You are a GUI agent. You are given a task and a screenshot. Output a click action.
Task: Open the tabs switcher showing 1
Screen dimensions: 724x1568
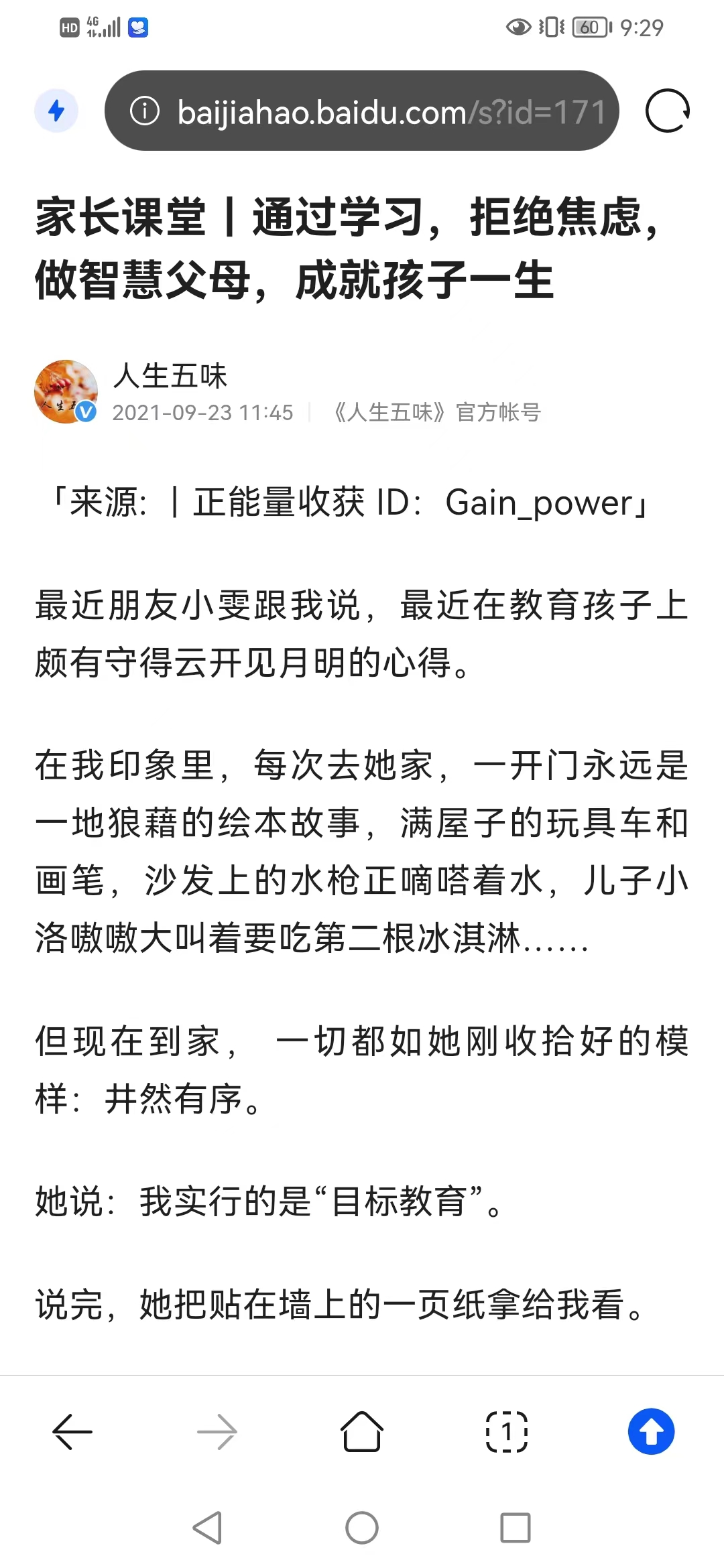[507, 1431]
